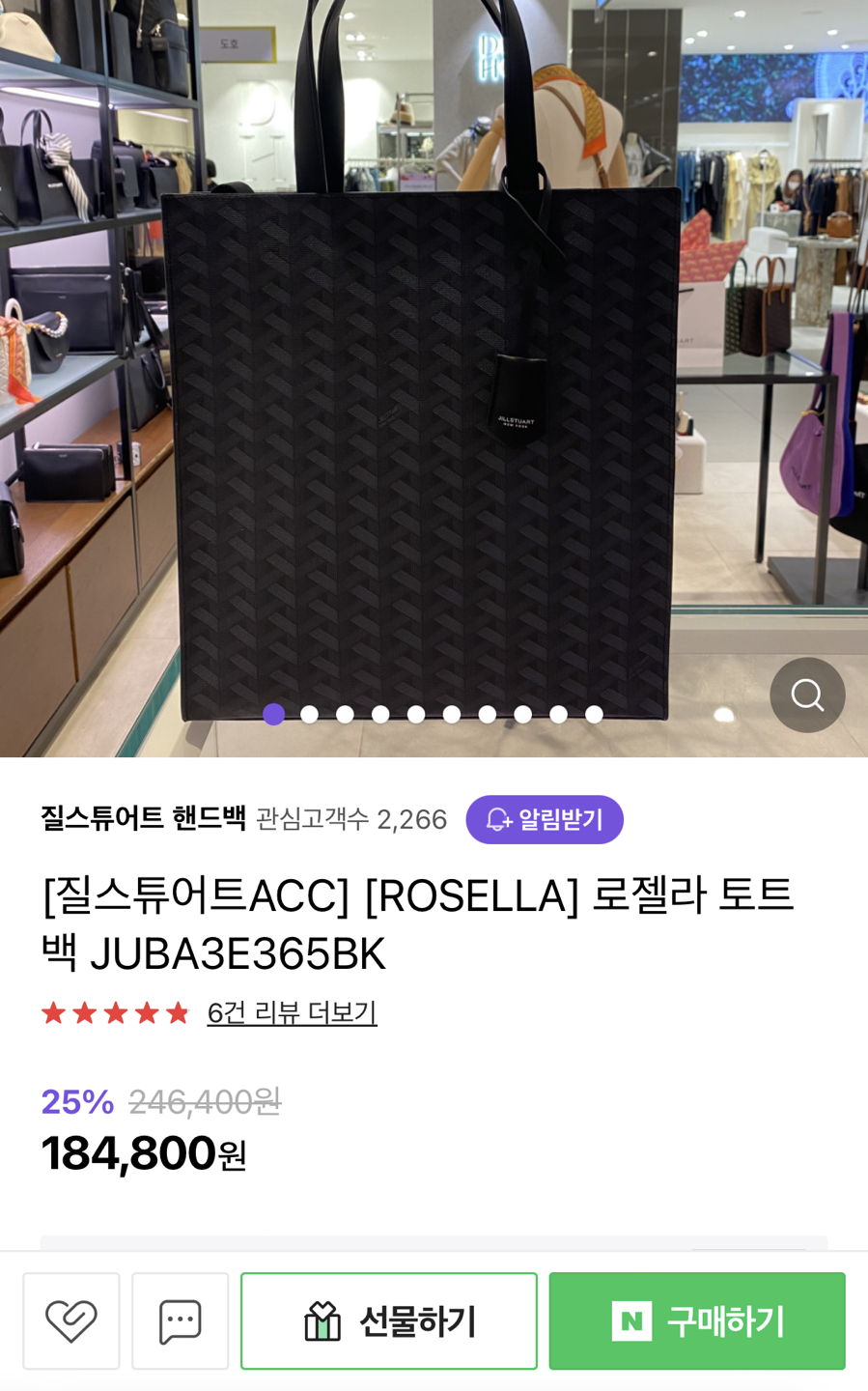The height and width of the screenshot is (1391, 868).
Task: Jump to the last image indicator dot
Action: click(594, 714)
